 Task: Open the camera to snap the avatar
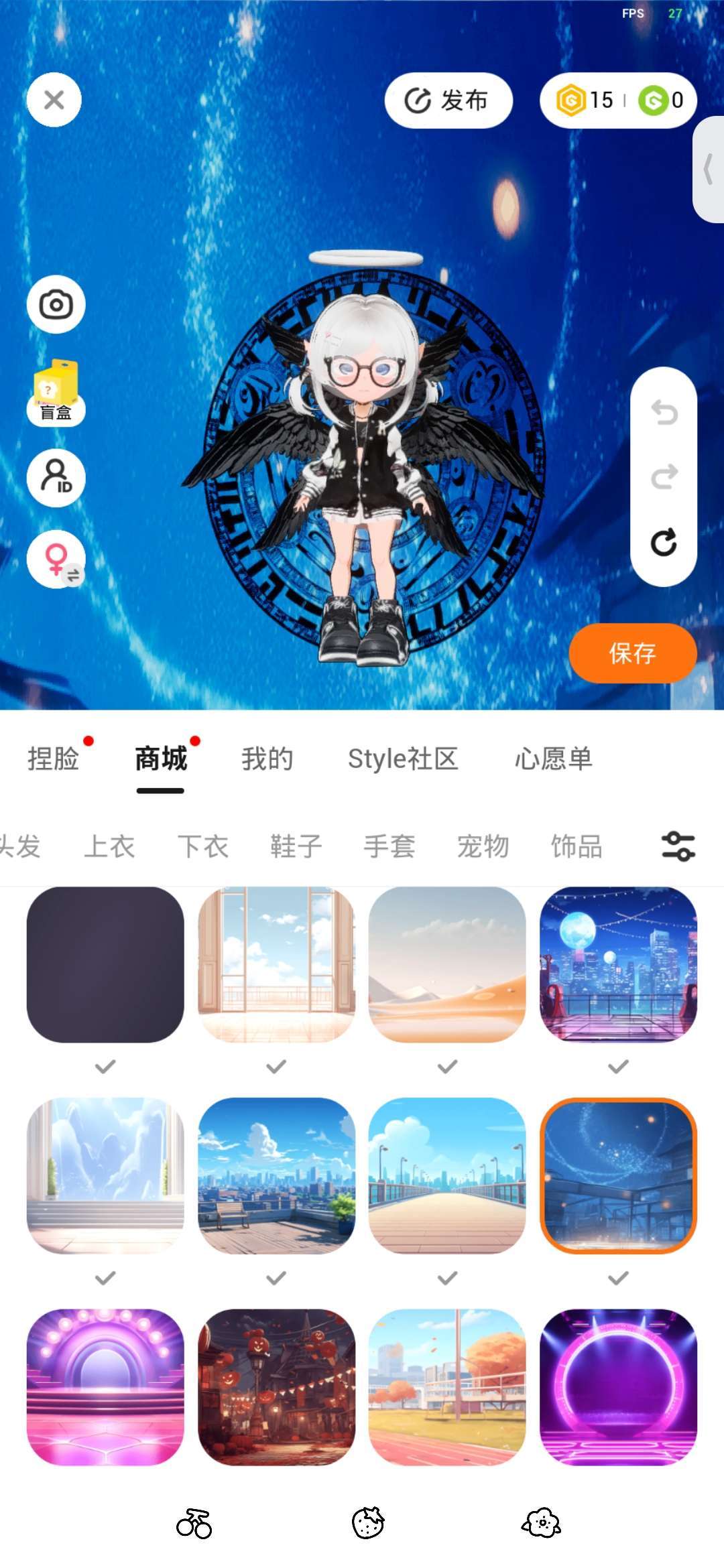pos(56,305)
